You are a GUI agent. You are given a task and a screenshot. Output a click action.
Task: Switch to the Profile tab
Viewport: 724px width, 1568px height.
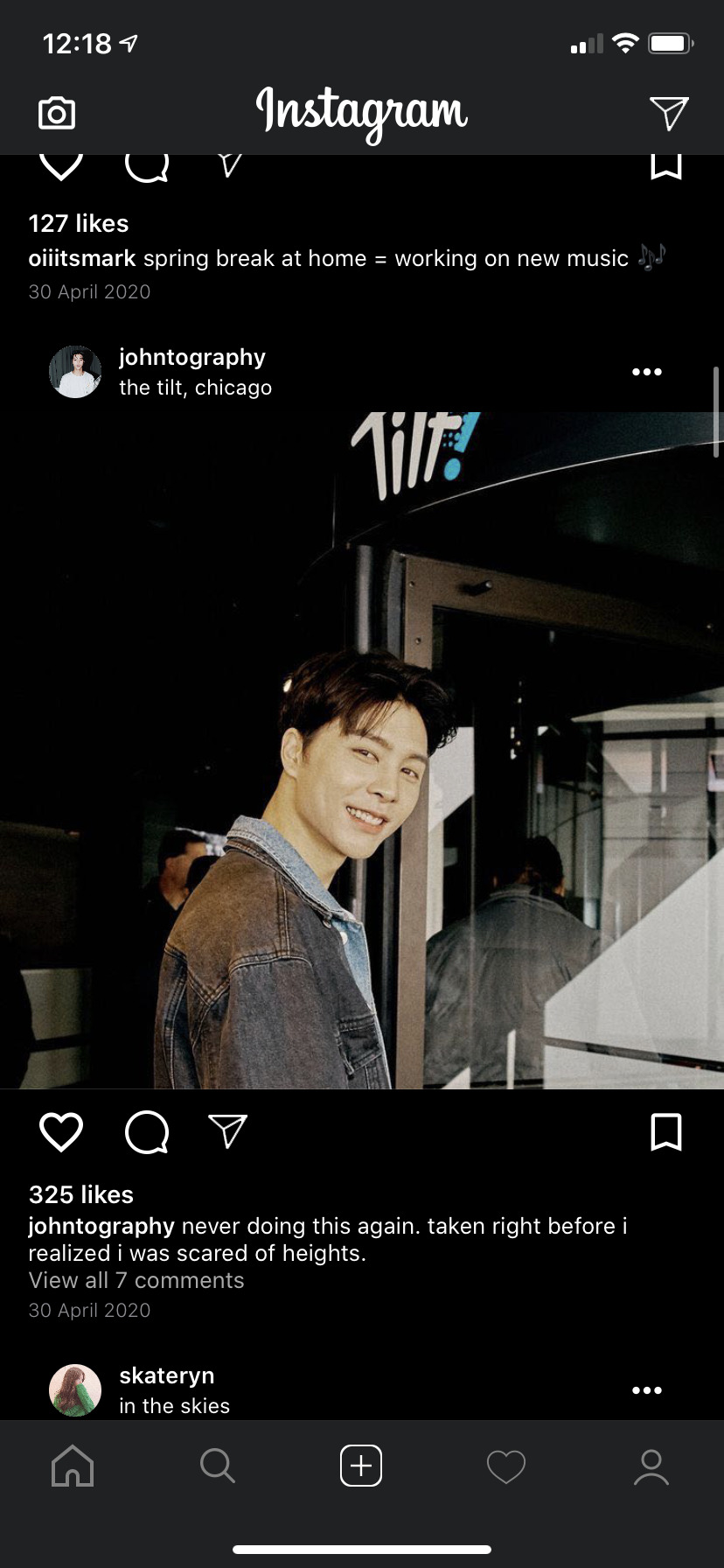pos(651,1466)
